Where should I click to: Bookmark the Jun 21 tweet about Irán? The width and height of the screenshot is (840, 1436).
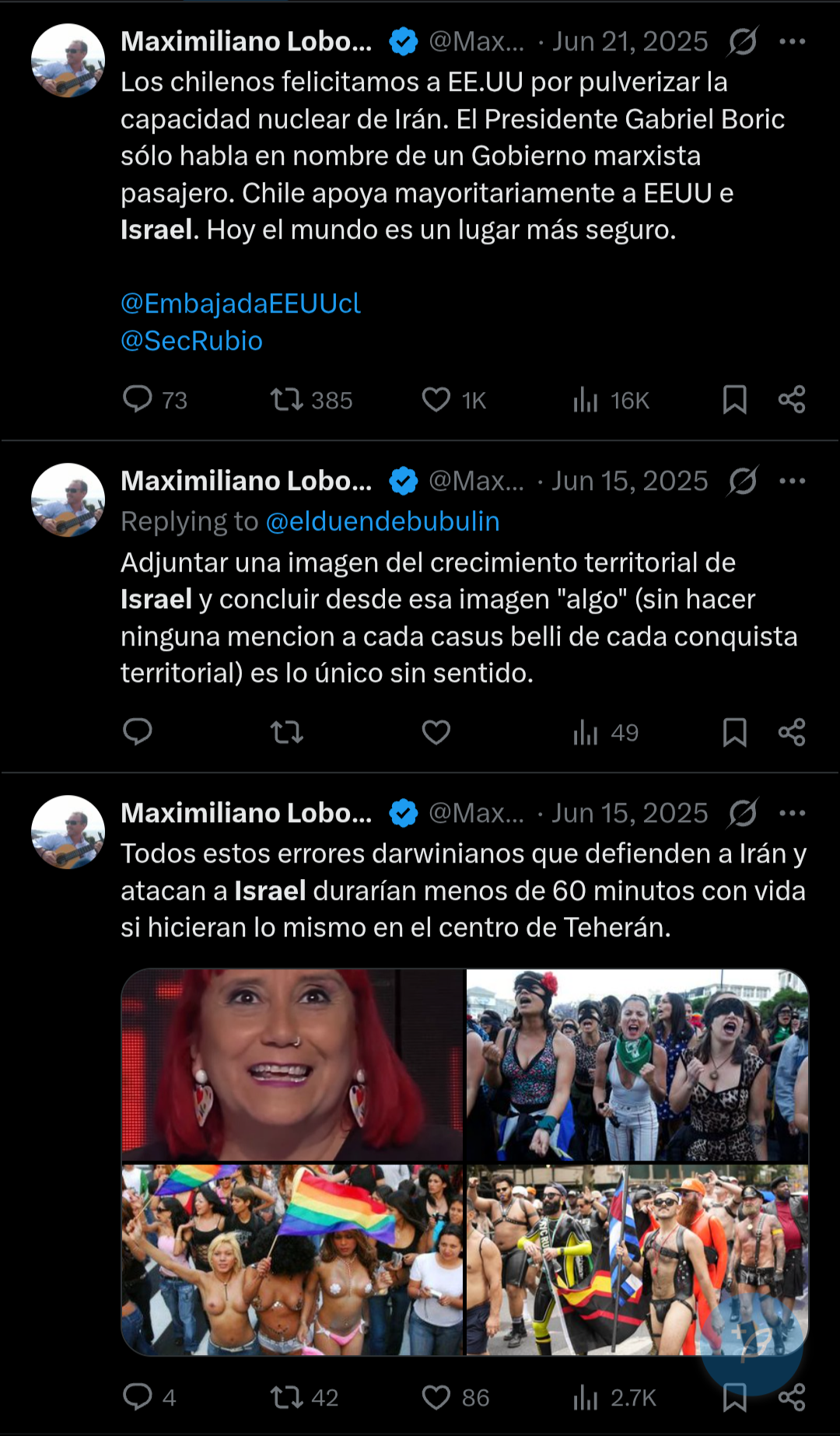click(x=734, y=400)
